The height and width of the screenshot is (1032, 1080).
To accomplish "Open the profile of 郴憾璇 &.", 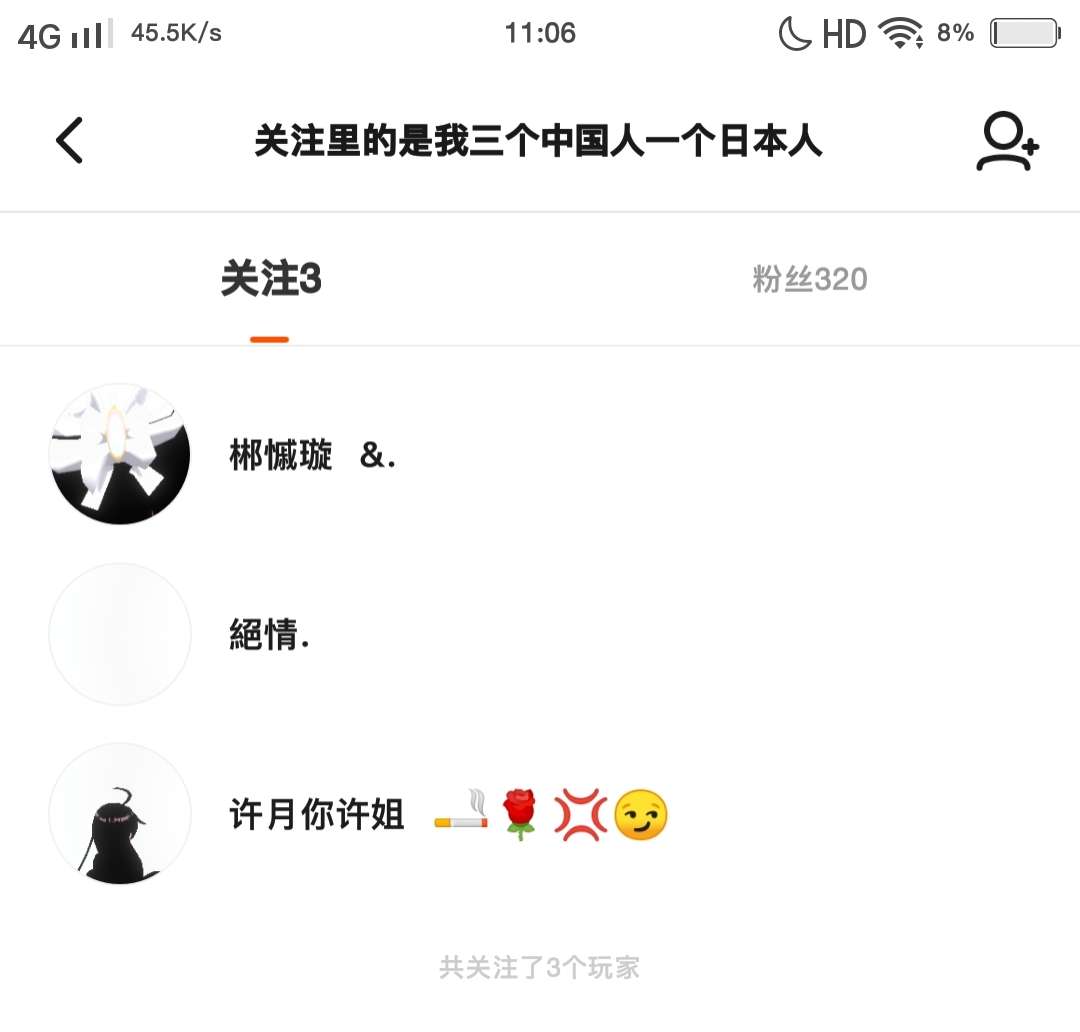I will tap(312, 455).
